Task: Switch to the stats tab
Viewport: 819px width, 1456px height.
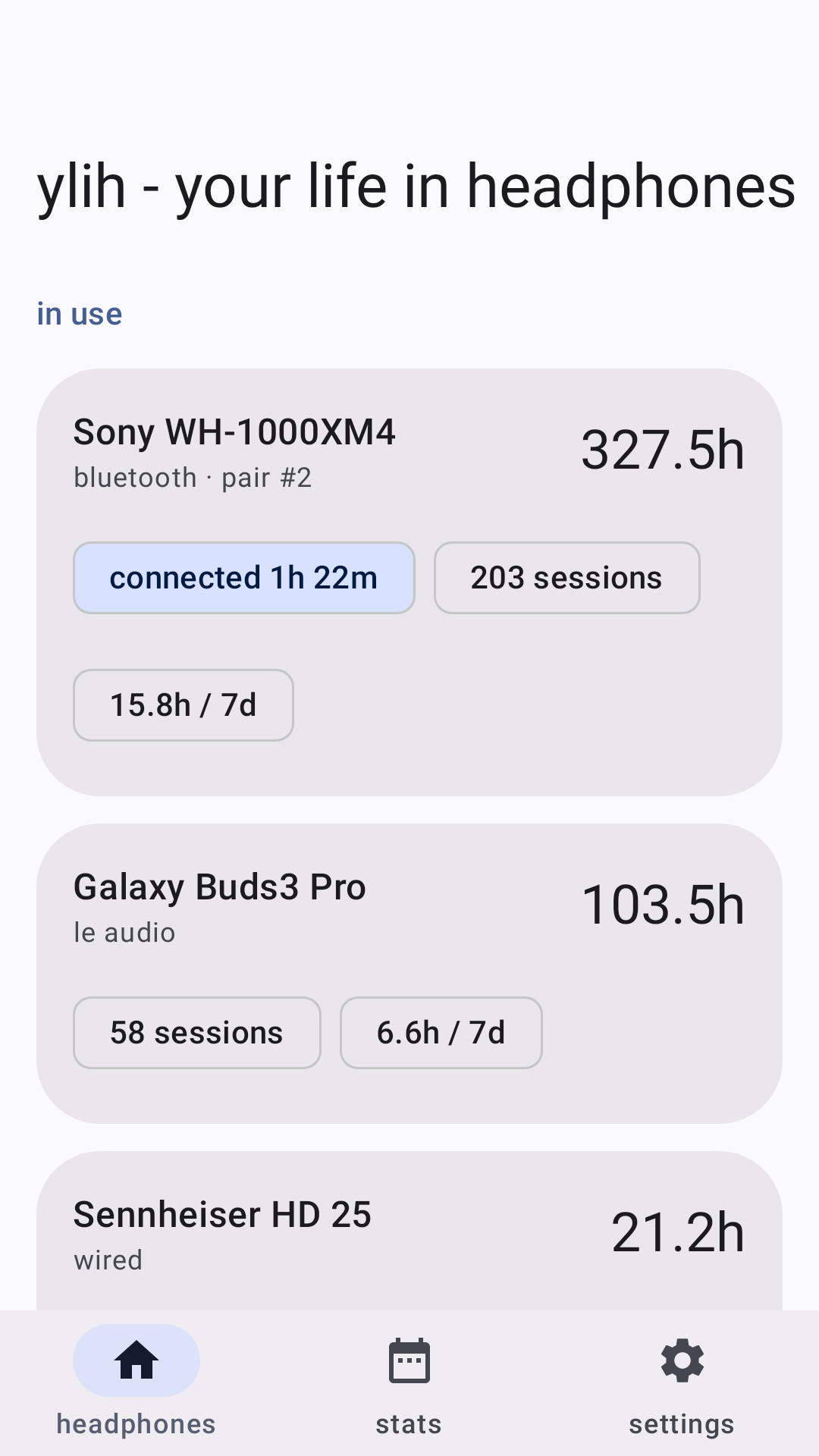Action: (x=409, y=1383)
